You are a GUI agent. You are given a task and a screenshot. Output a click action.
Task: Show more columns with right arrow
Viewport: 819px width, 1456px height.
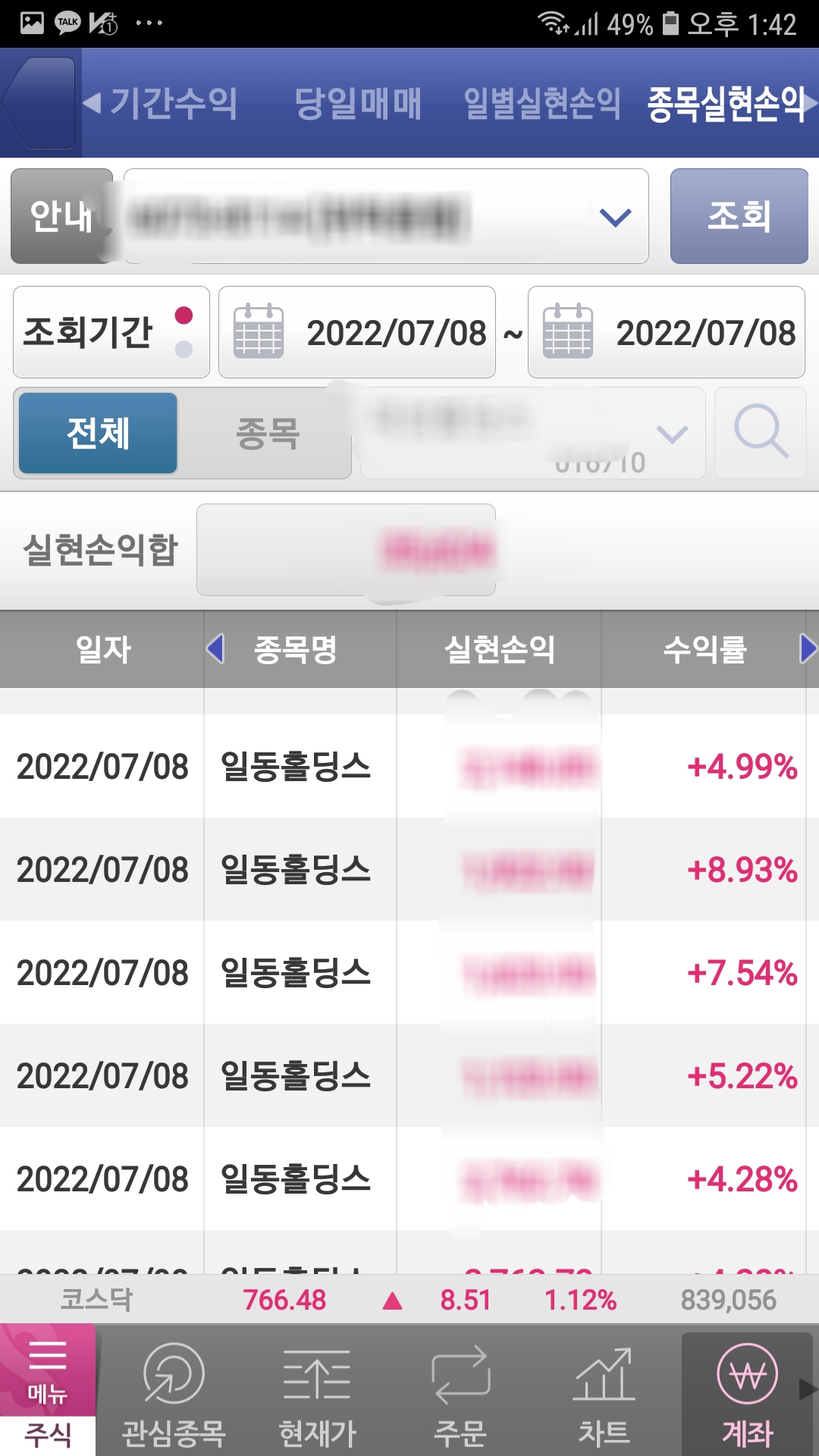coord(808,649)
